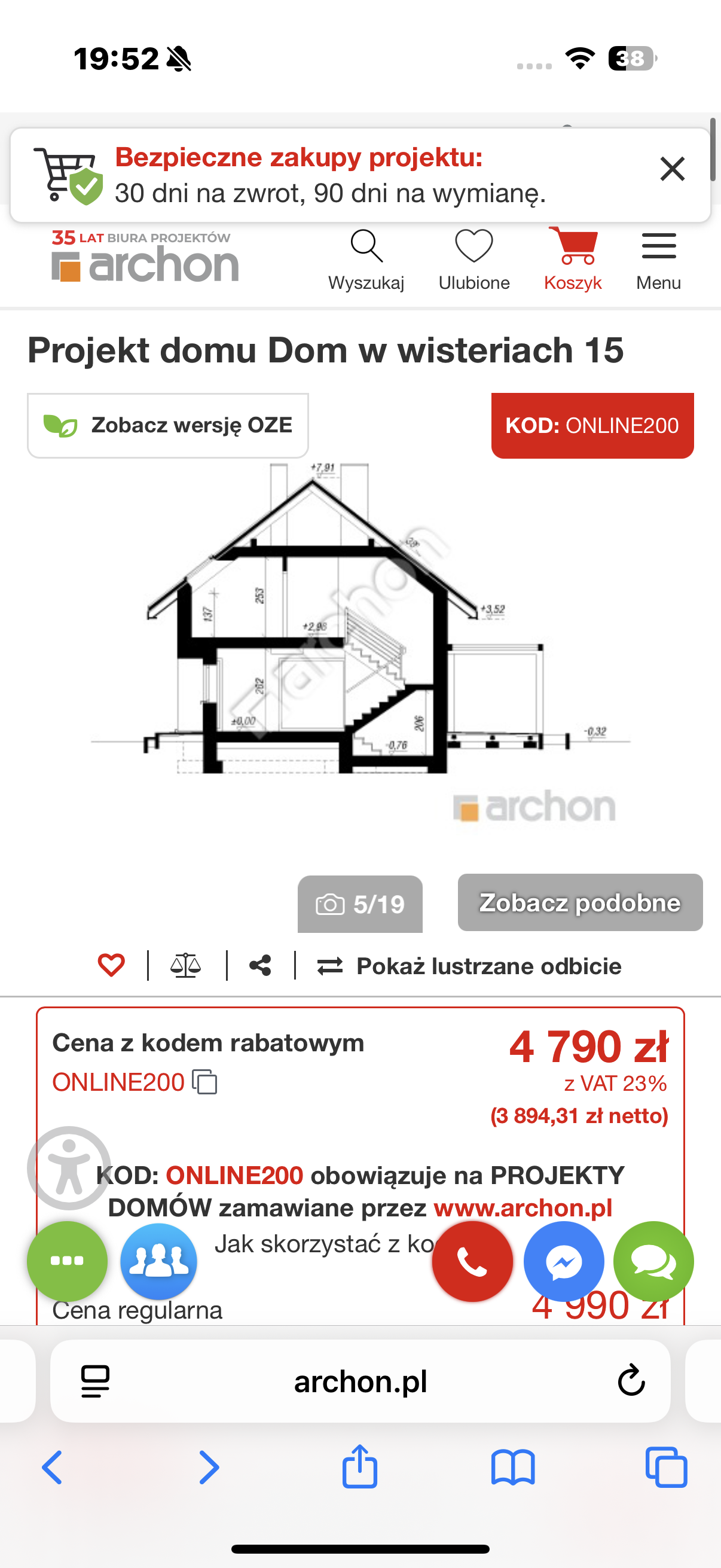Image resolution: width=721 pixels, height=1568 pixels.
Task: Copy the ONLINE200 discount code
Action: pos(205,1082)
